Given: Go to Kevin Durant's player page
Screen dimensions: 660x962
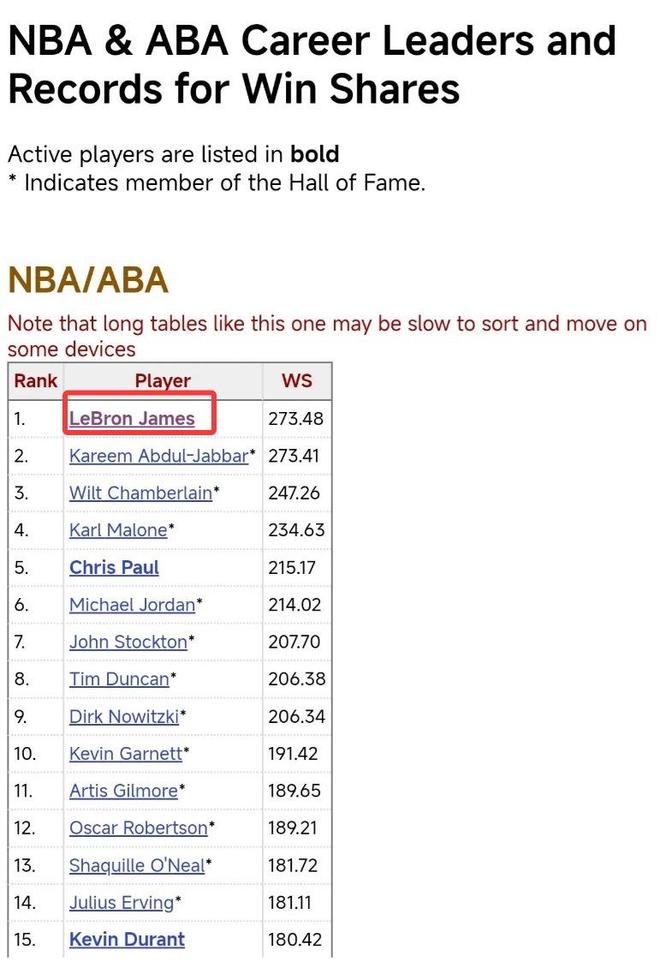Looking at the screenshot, I should (x=127, y=939).
